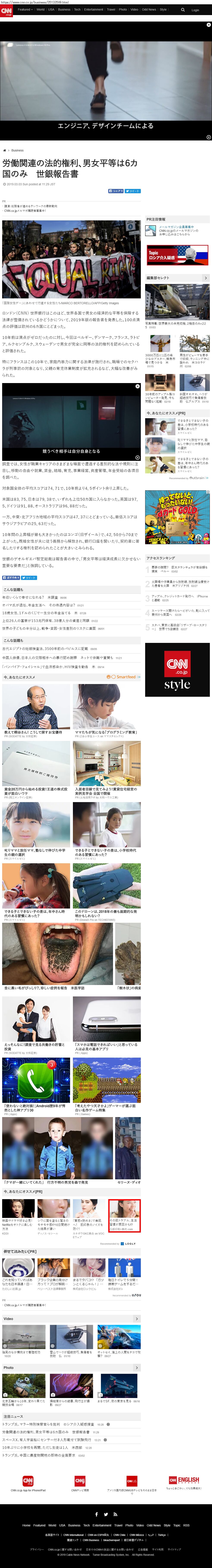Open the search icon in header
The image size is (212, 1568).
[x=183, y=10]
